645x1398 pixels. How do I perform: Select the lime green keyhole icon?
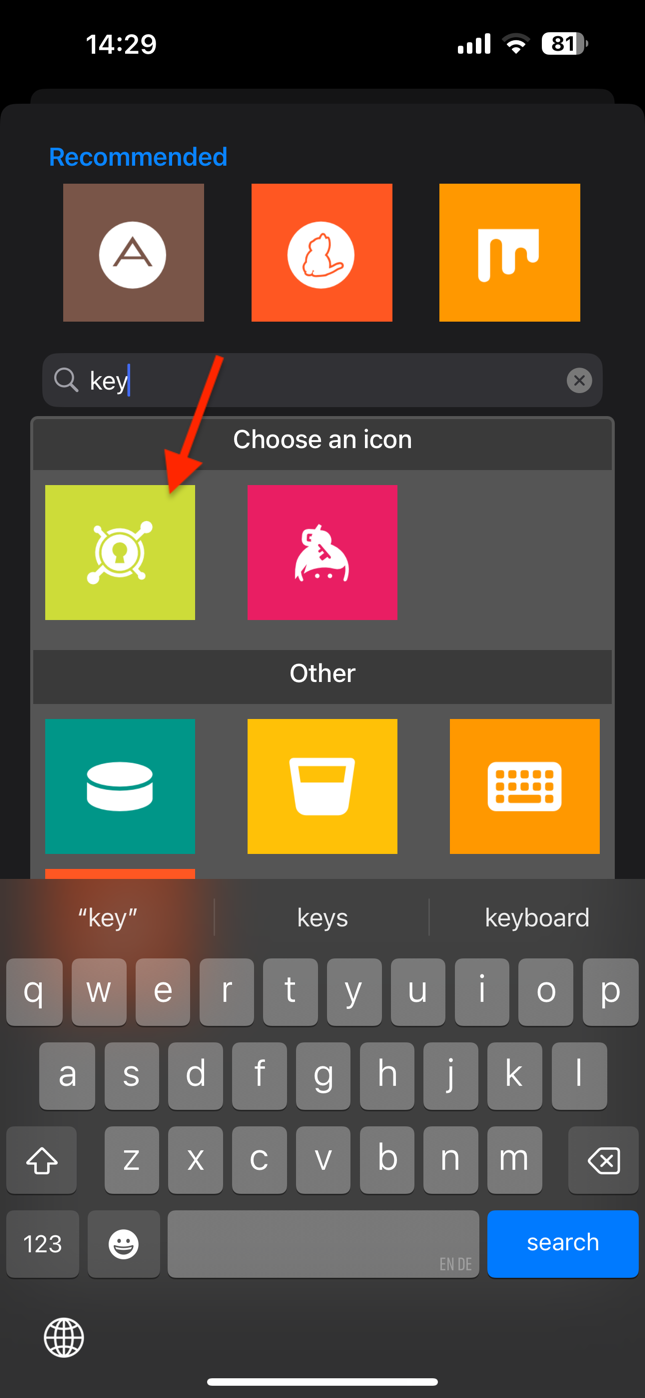120,553
